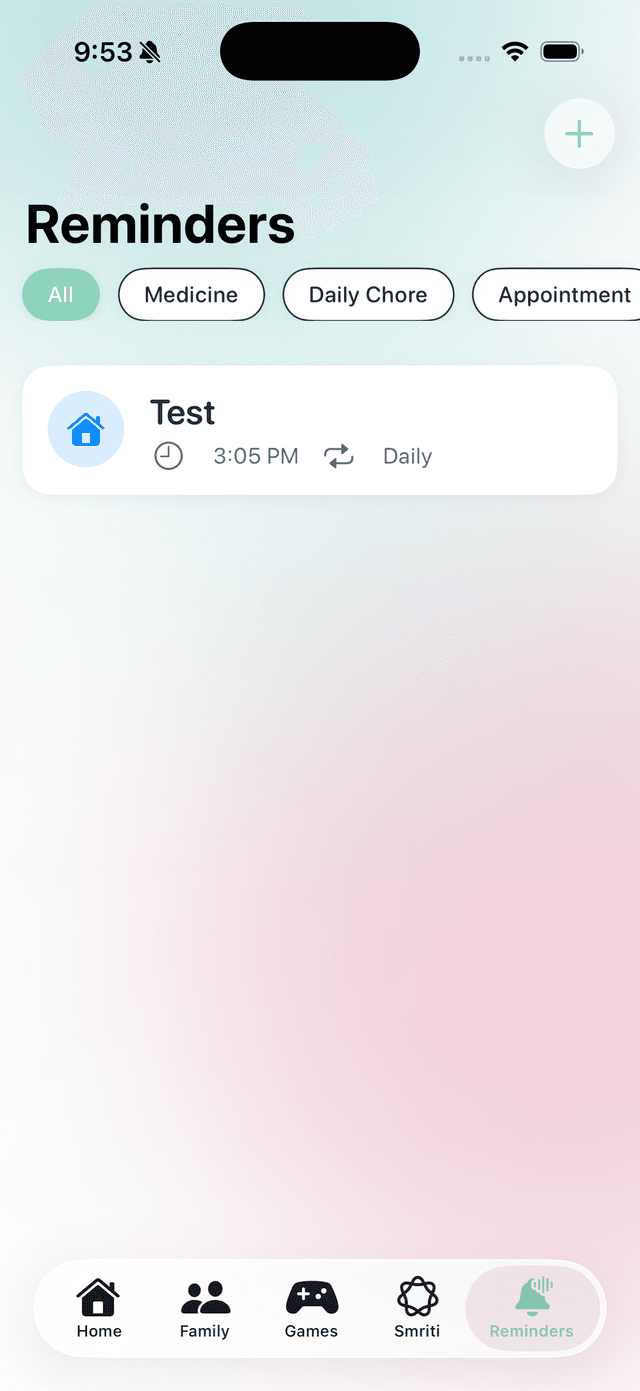Tap the Reminders tab
This screenshot has height=1391, width=640.
point(531,1308)
